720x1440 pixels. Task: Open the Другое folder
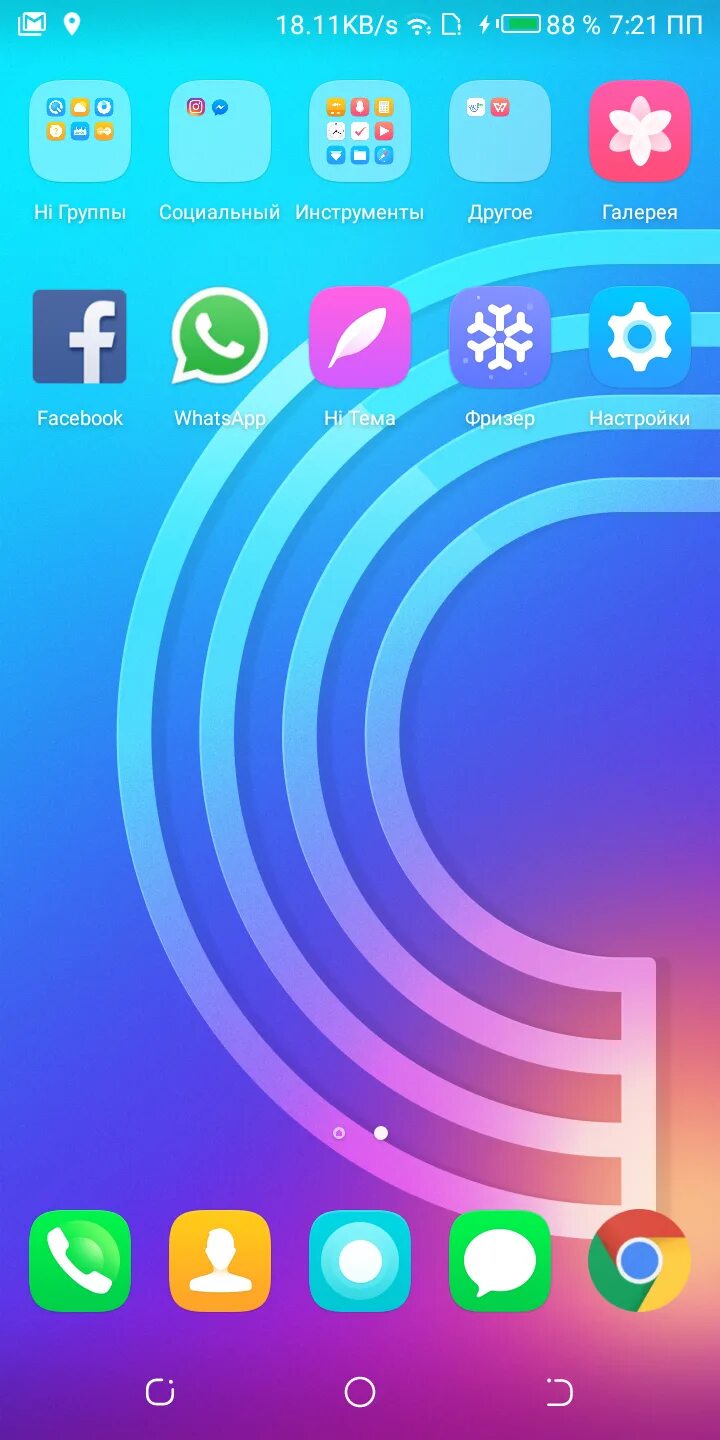500,131
